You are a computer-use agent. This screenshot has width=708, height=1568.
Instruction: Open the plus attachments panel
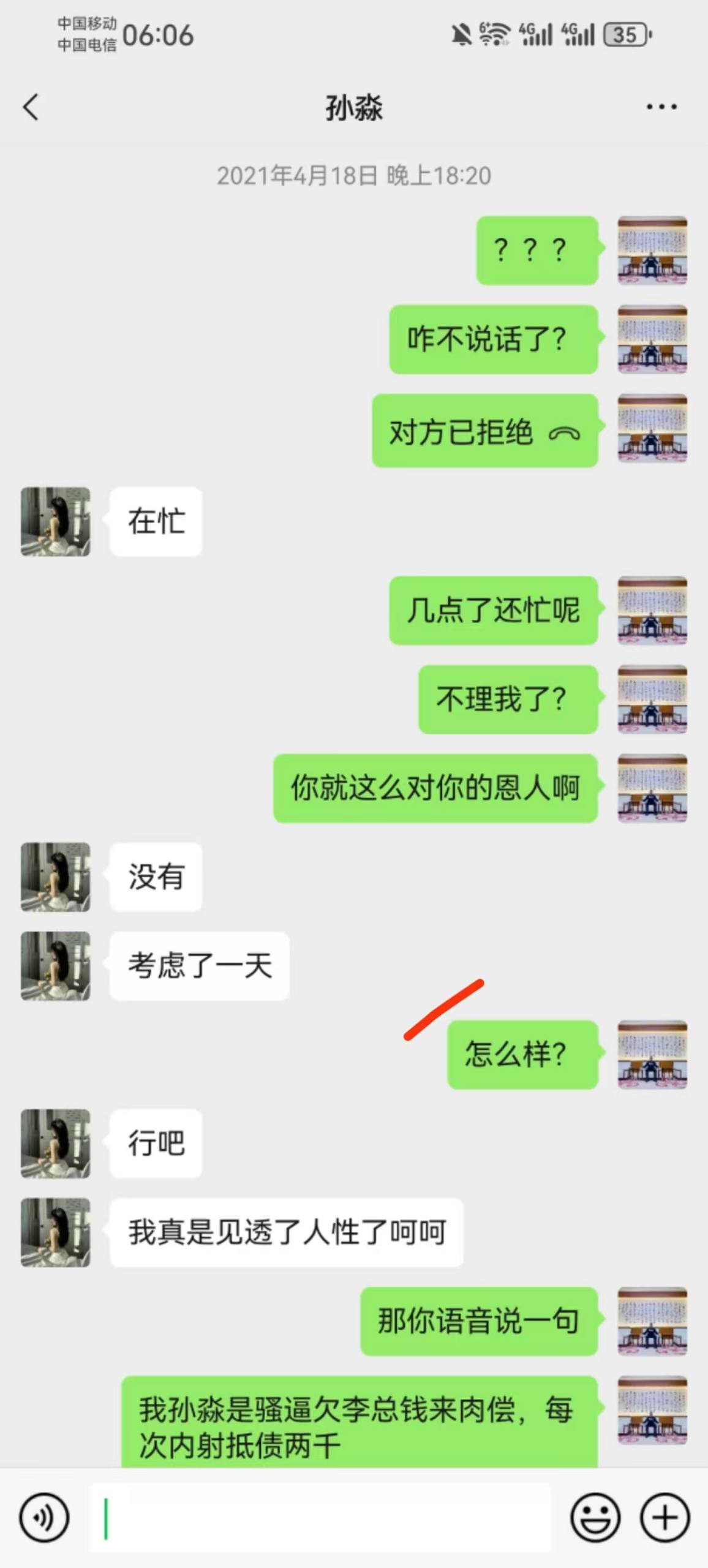coord(665,1517)
